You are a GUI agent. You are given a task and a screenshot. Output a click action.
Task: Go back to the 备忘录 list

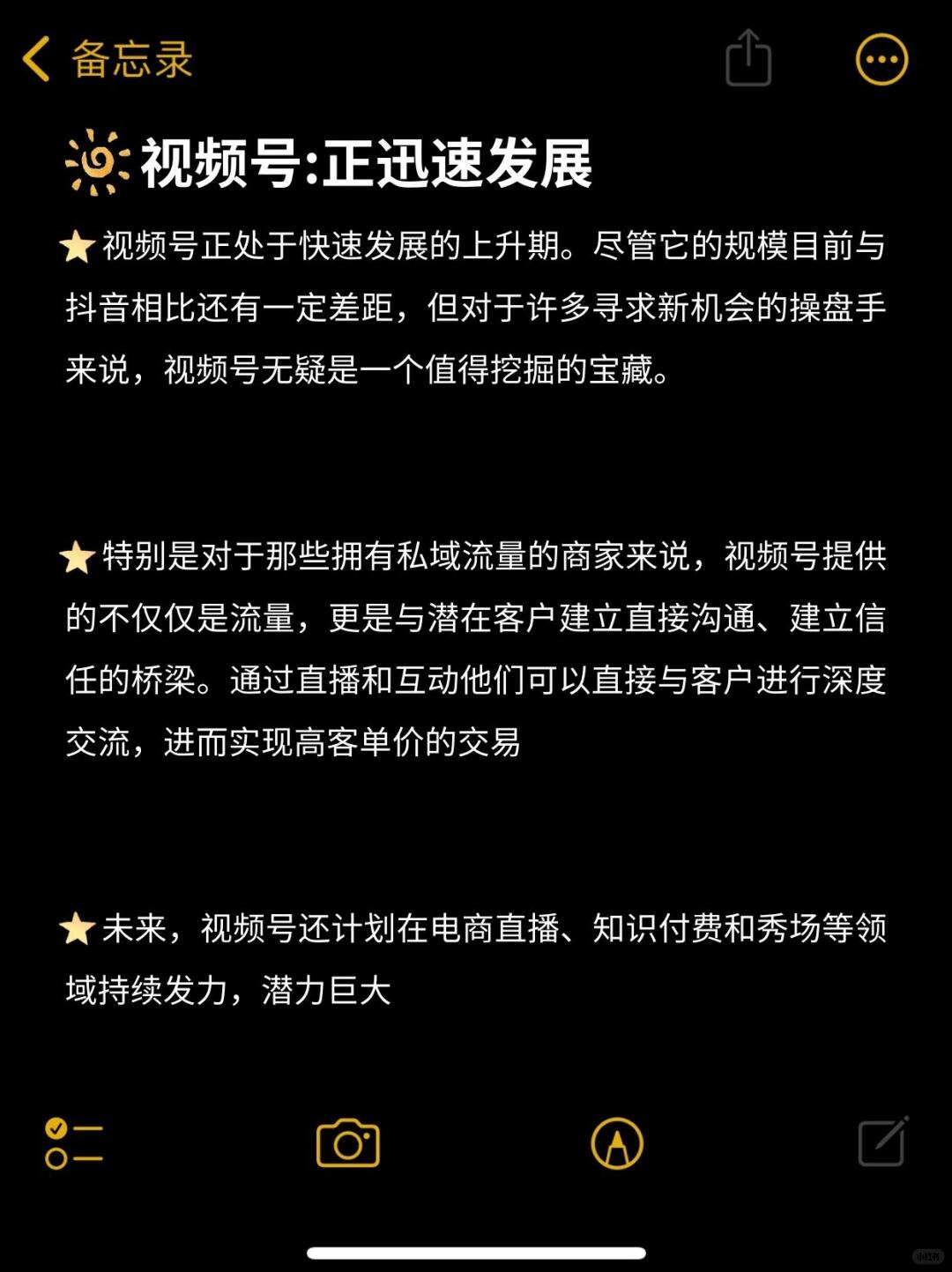pos(106,60)
